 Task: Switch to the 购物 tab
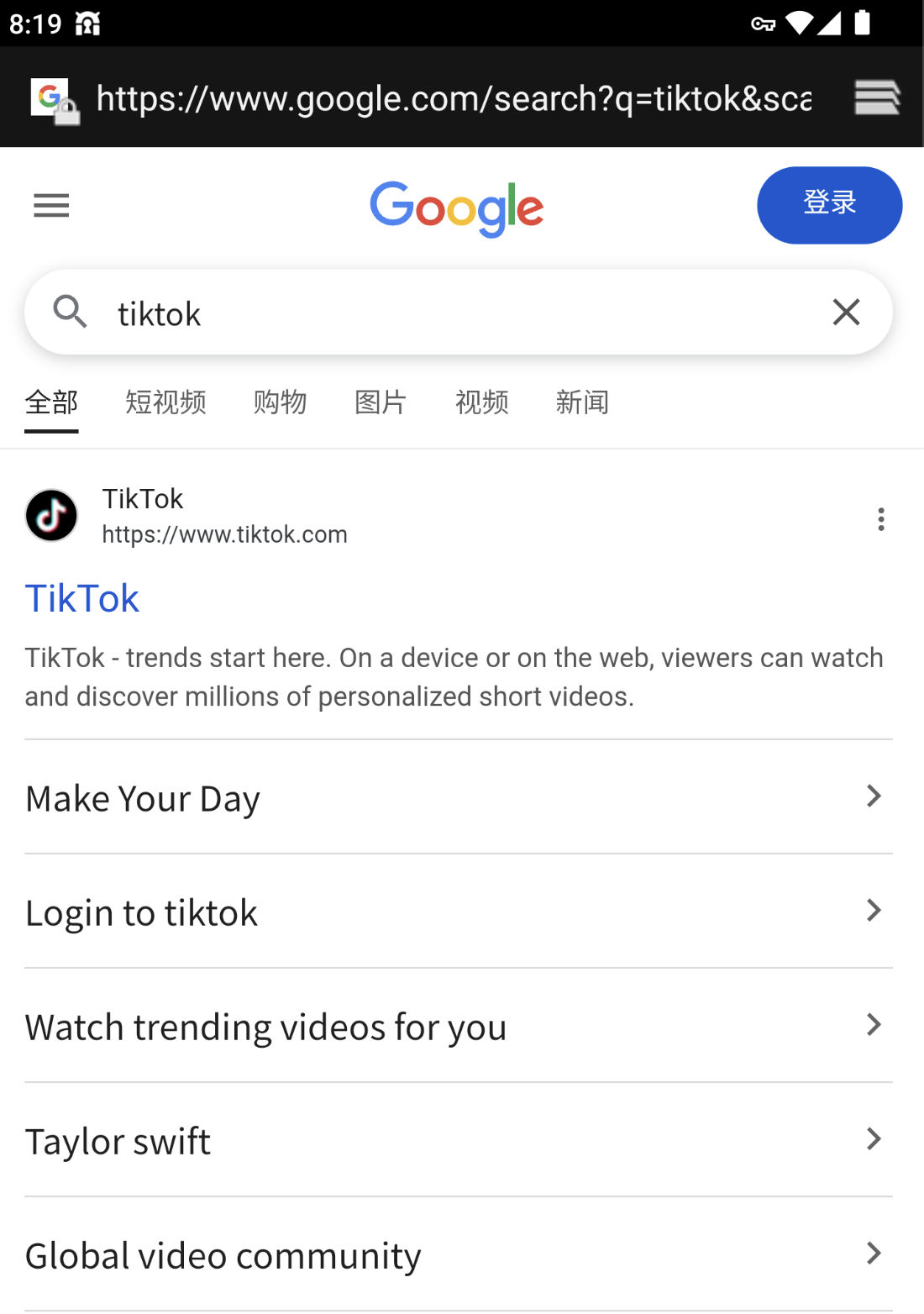[x=280, y=402]
